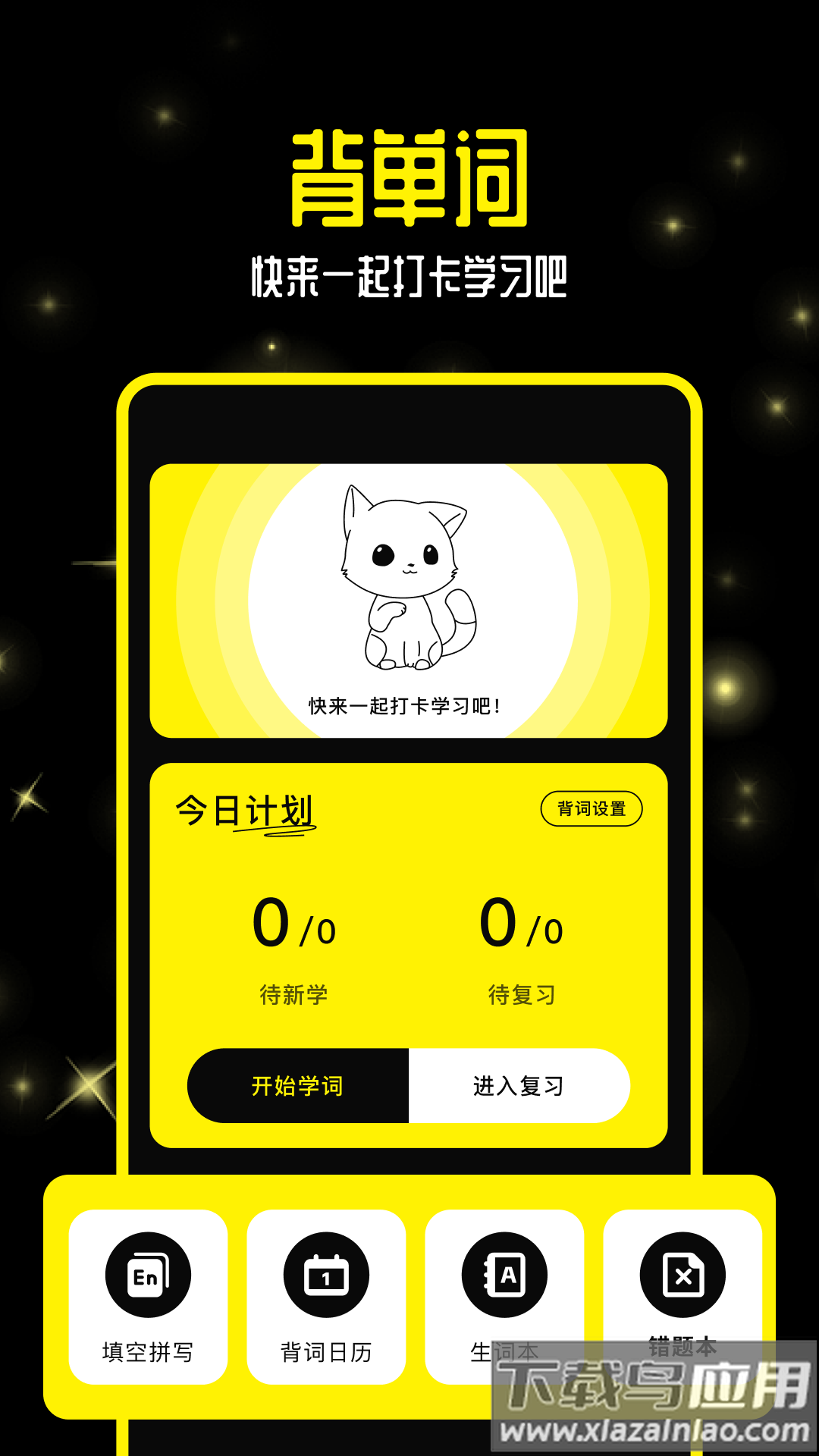
Task: Select the calendar icon showing number 1
Action: [x=325, y=1275]
